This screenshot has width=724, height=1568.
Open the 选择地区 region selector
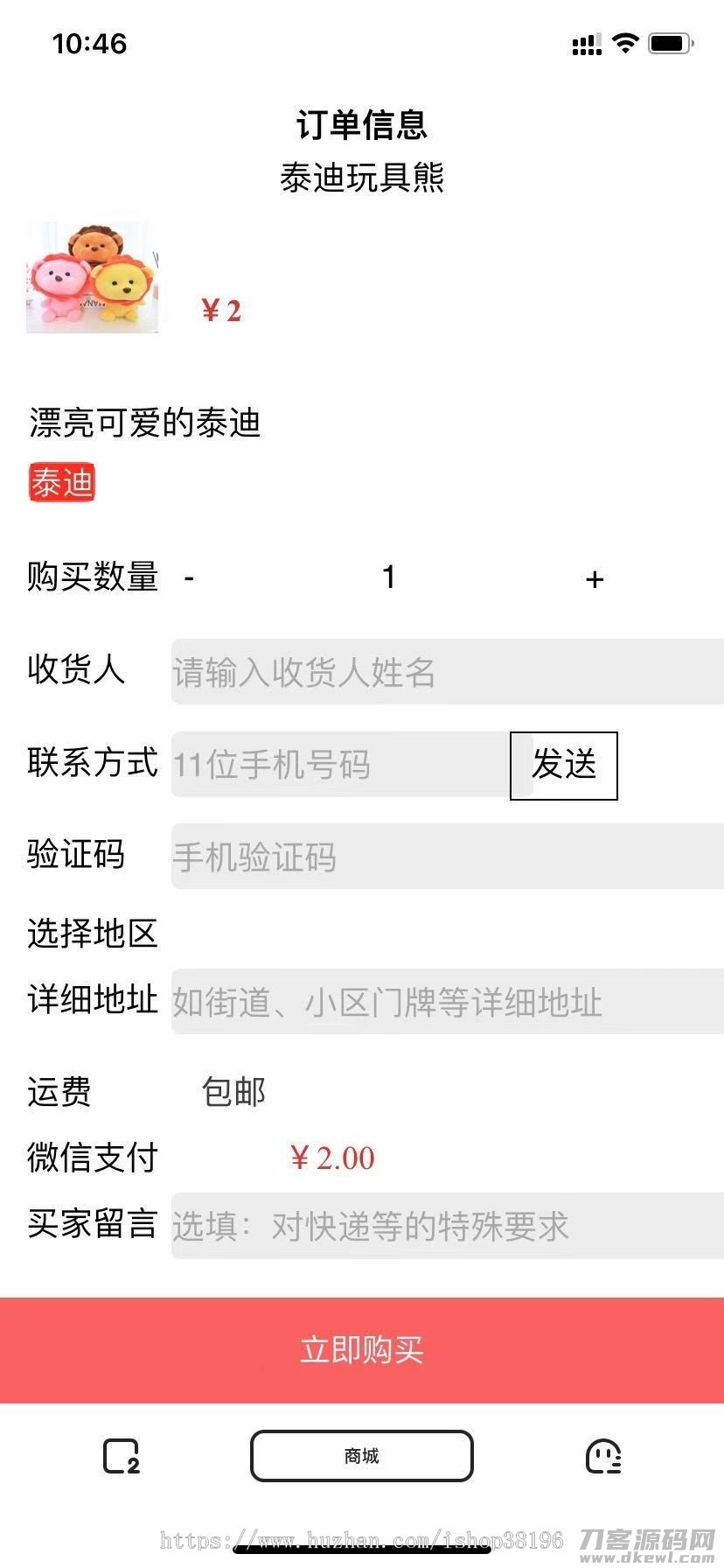(x=92, y=934)
